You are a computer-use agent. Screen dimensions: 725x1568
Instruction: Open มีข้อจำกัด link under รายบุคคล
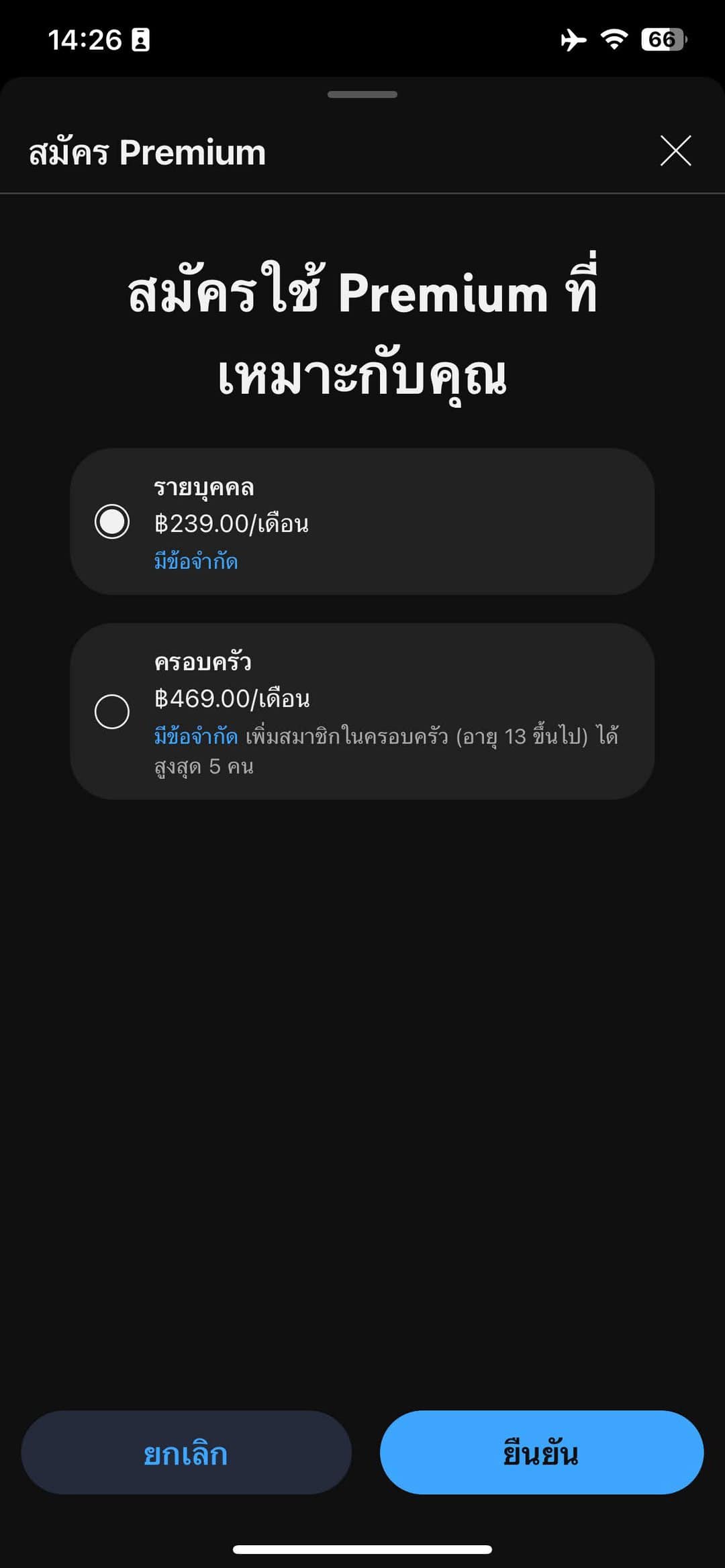pyautogui.click(x=196, y=561)
